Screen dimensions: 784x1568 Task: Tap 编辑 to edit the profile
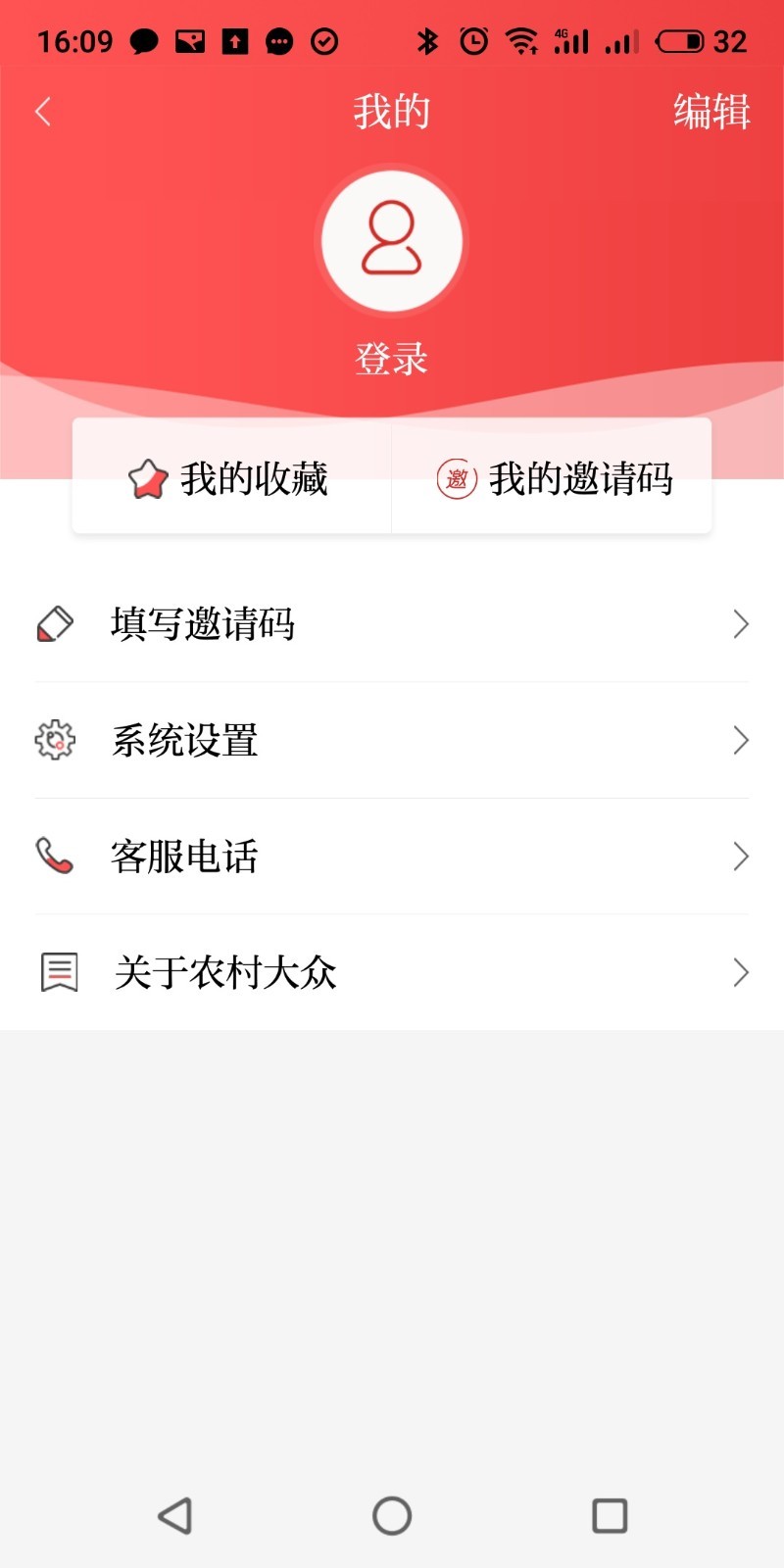(x=711, y=112)
